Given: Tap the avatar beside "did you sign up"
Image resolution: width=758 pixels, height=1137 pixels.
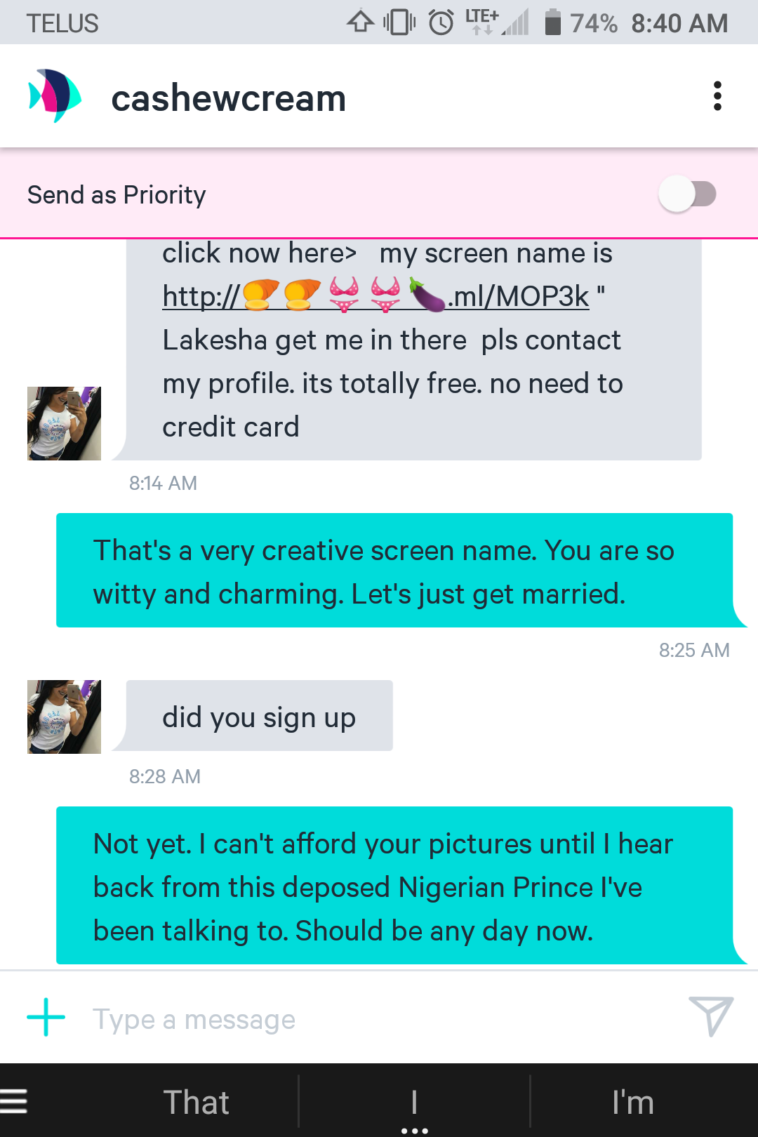Looking at the screenshot, I should [x=64, y=716].
